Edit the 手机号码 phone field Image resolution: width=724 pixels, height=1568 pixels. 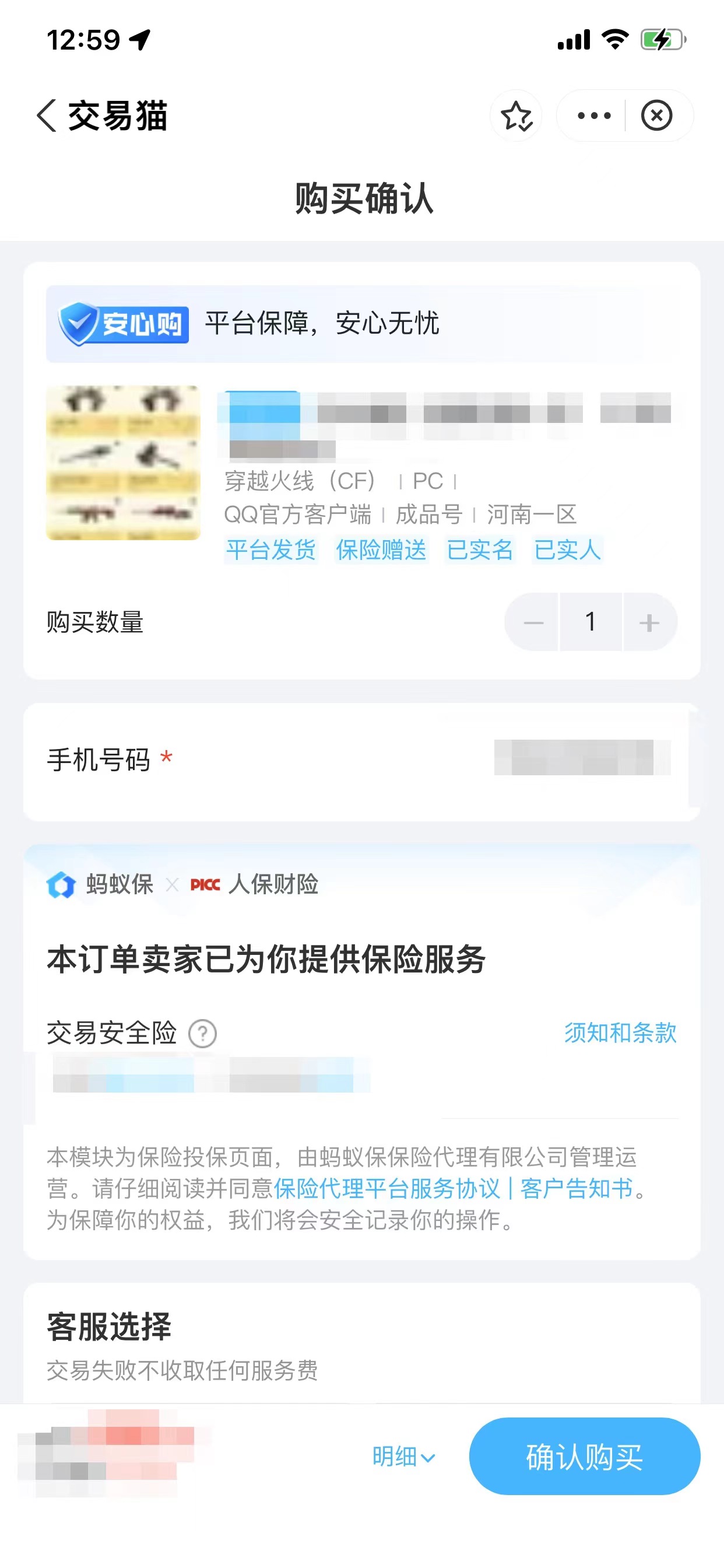(581, 758)
